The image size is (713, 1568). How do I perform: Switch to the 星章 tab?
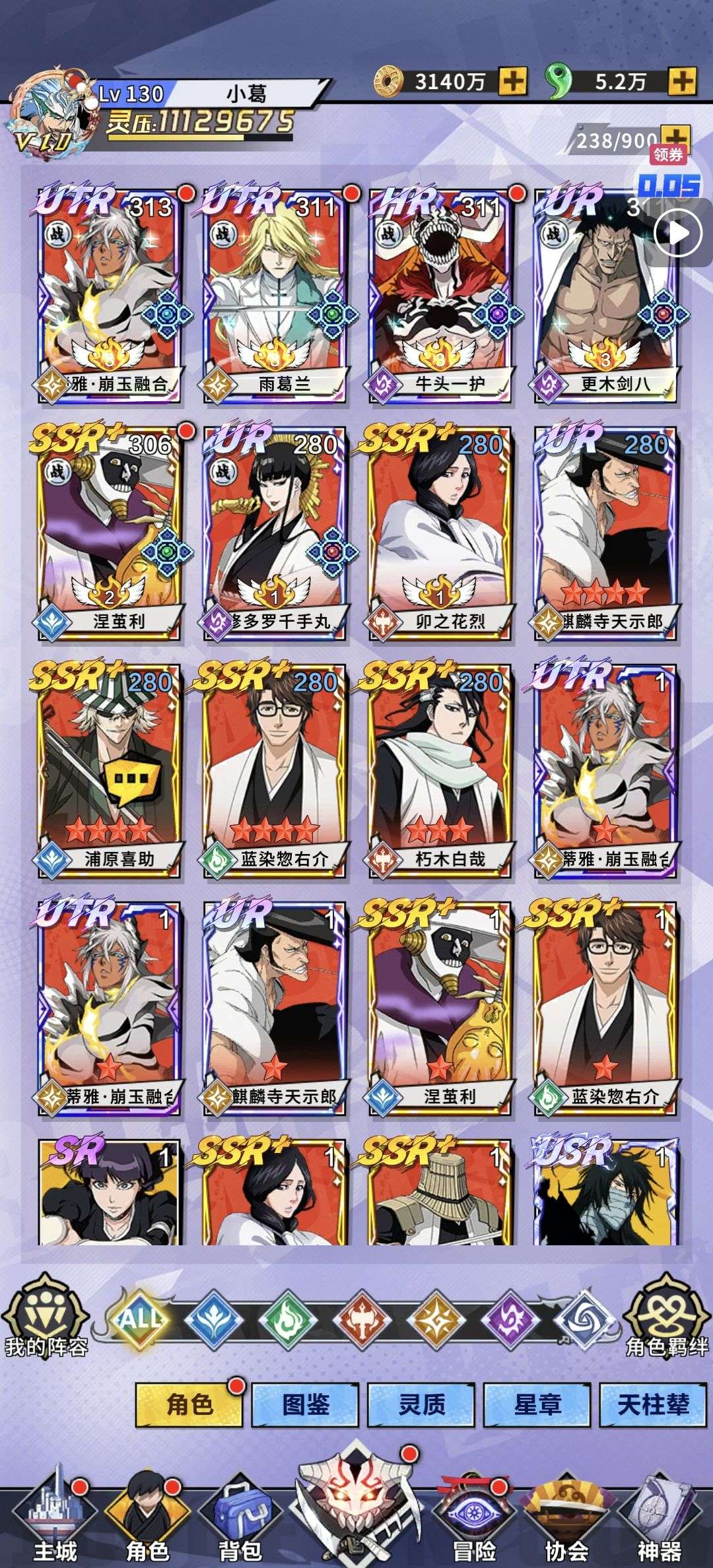click(537, 1404)
